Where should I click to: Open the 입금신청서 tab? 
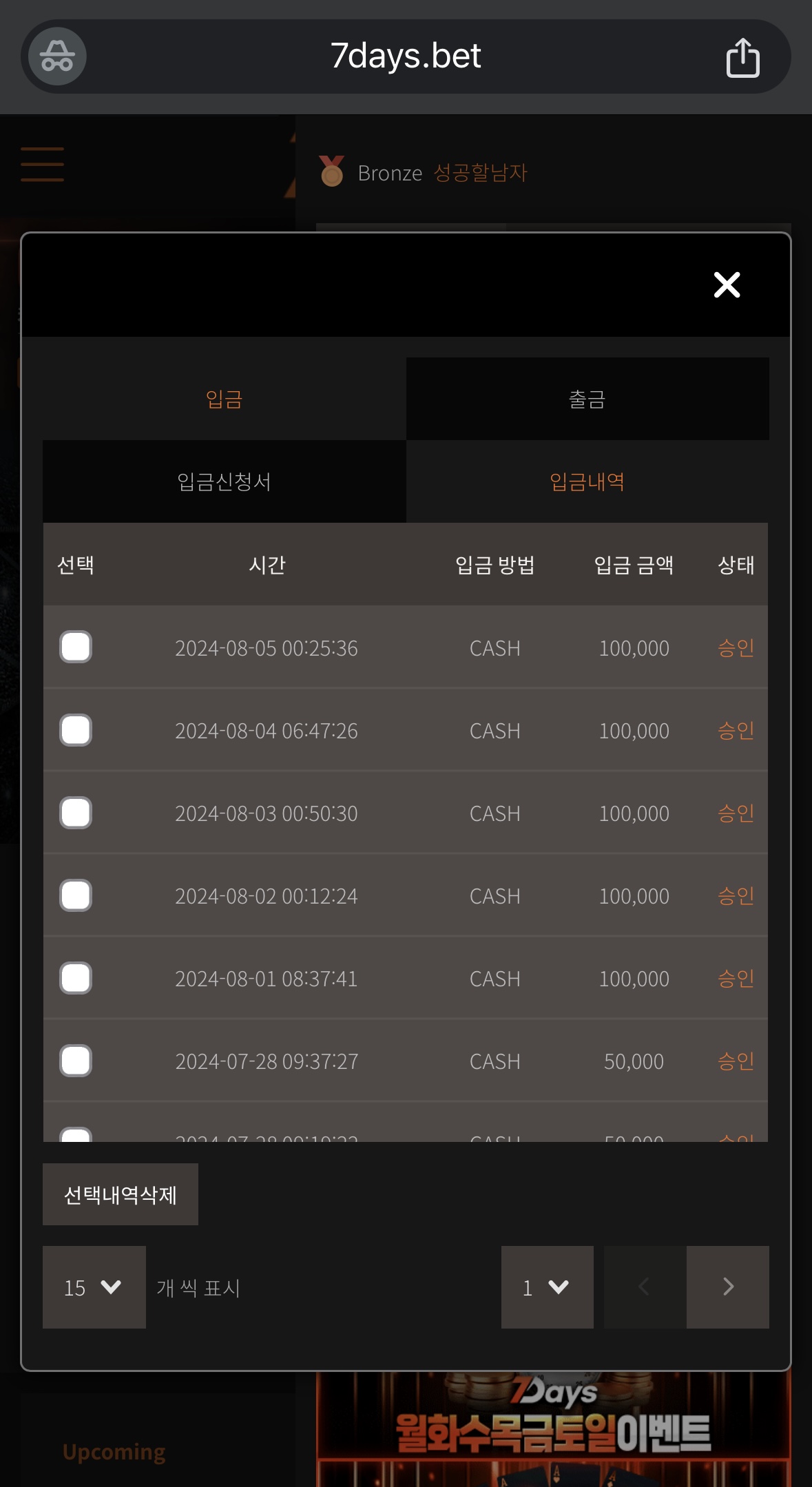click(225, 481)
